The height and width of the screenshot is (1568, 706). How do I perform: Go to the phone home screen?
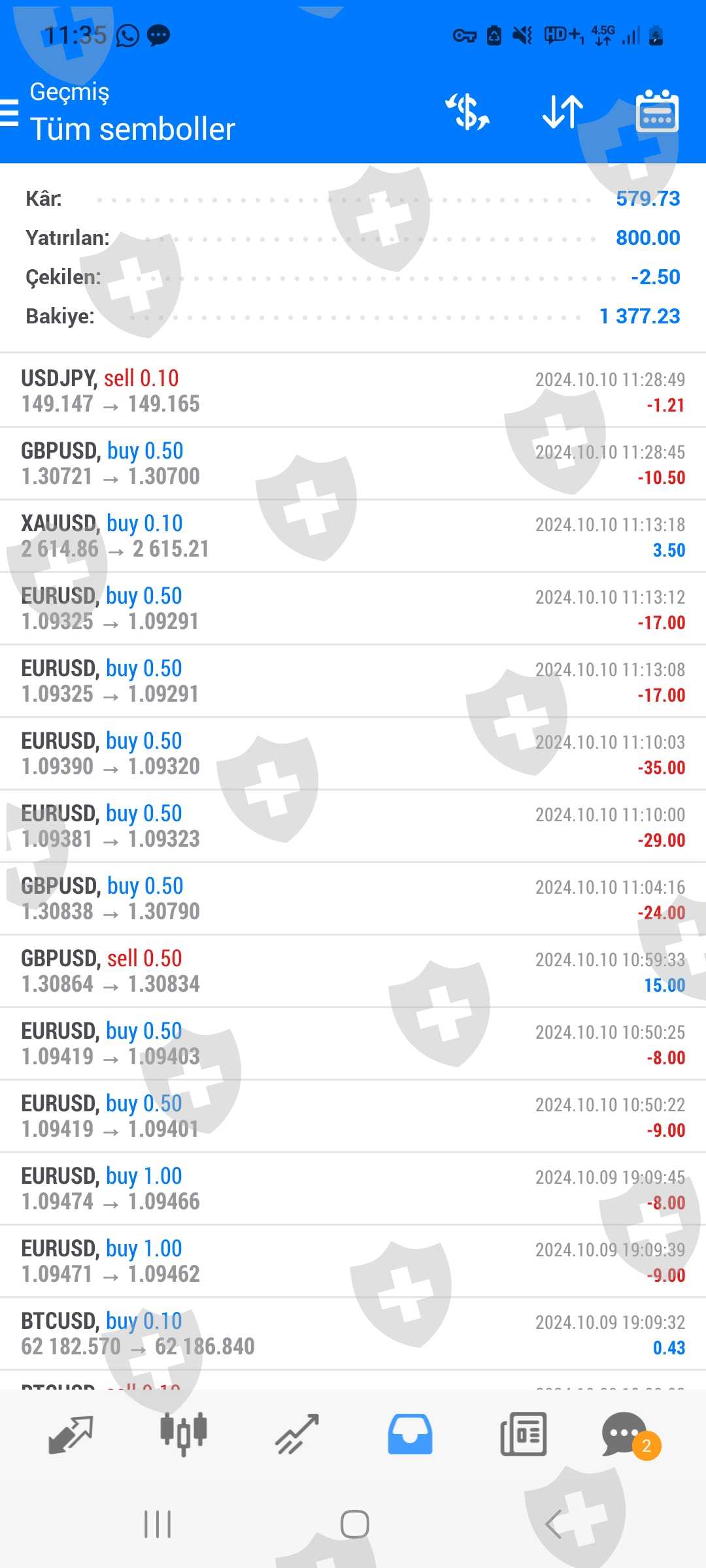click(x=354, y=1524)
